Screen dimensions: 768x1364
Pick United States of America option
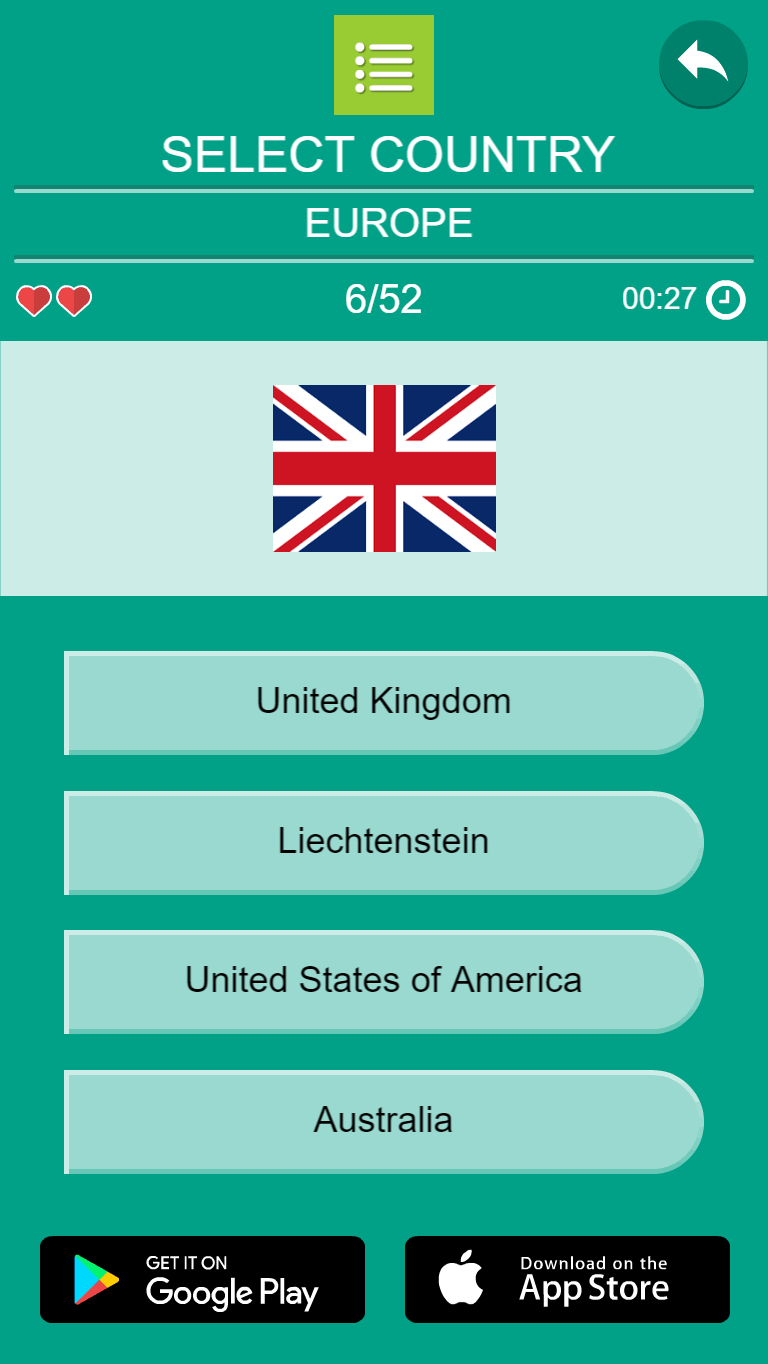click(384, 981)
